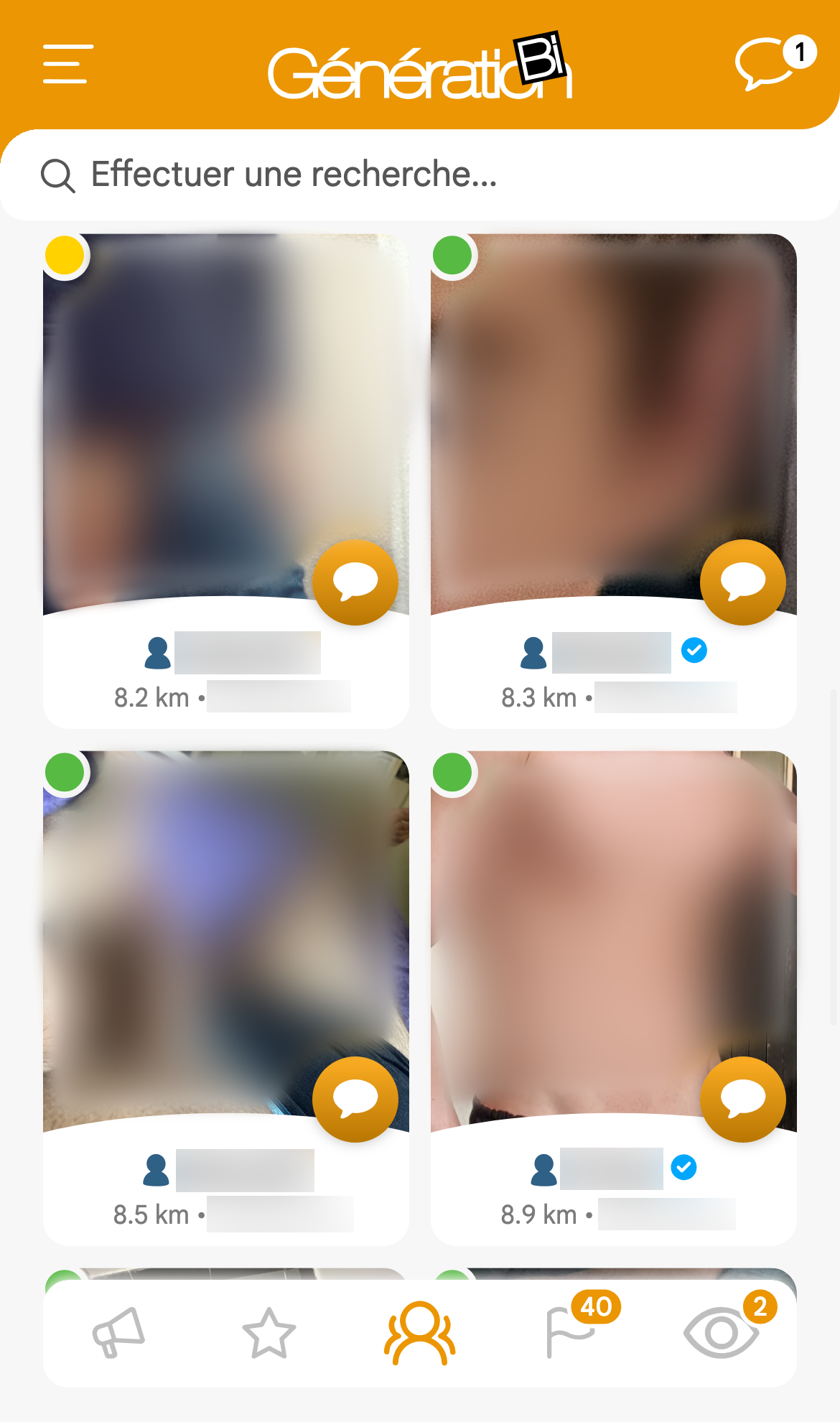Open the profile card at 8.3 km
The image size is (840, 1422).
614,481
